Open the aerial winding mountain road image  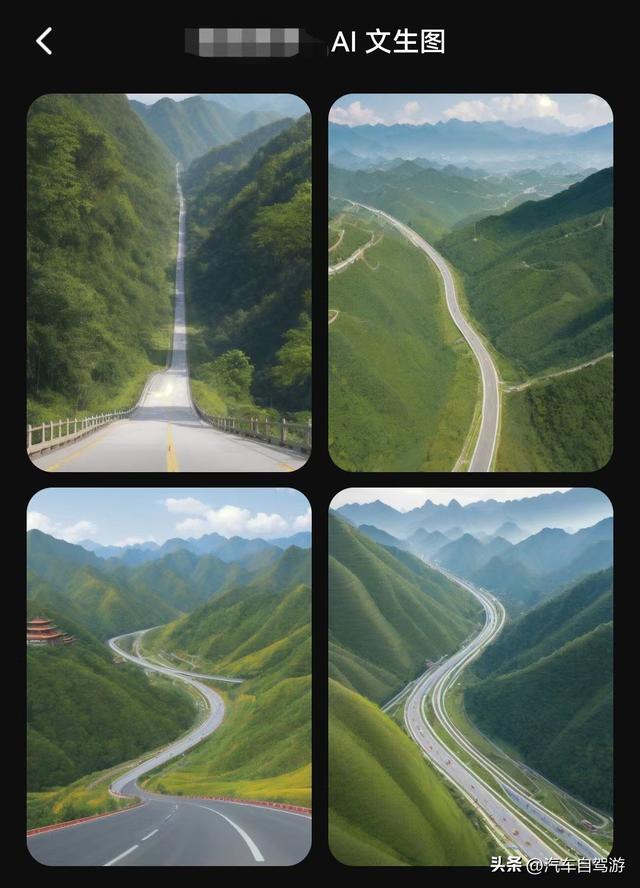point(470,282)
